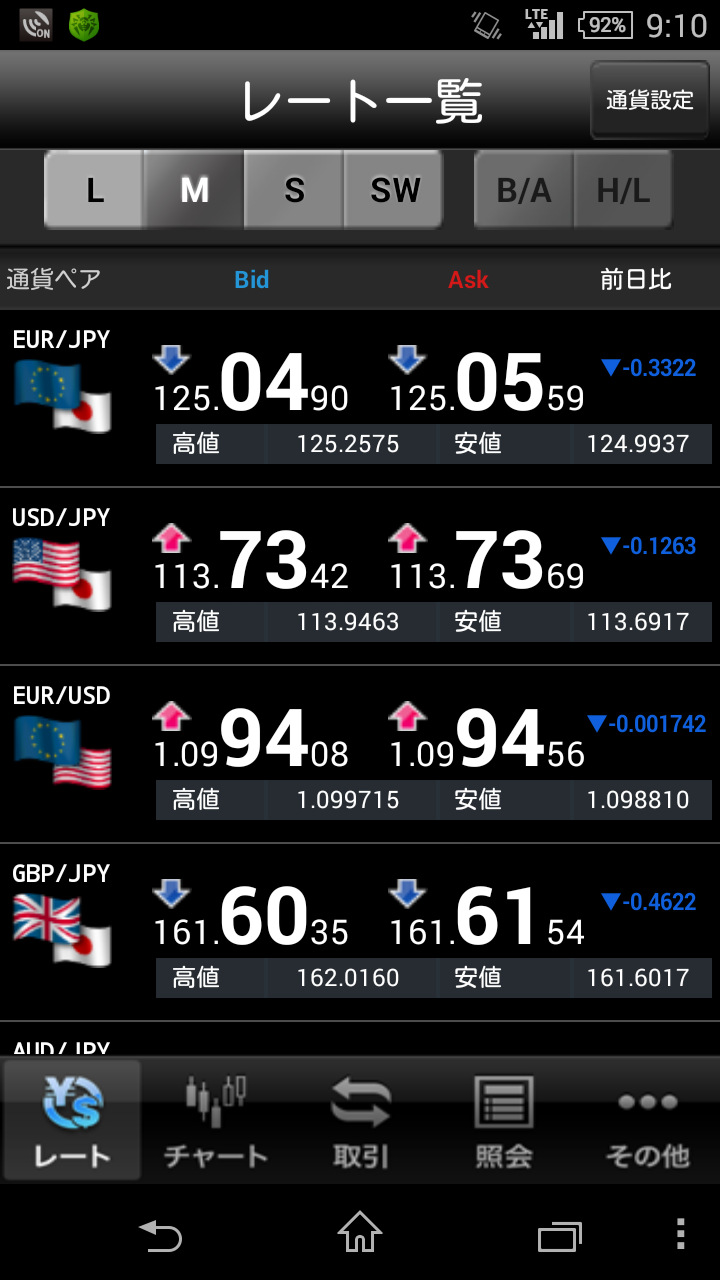720x1280 pixels.
Task: Go to the 取引 trading tab
Action: 360,1121
